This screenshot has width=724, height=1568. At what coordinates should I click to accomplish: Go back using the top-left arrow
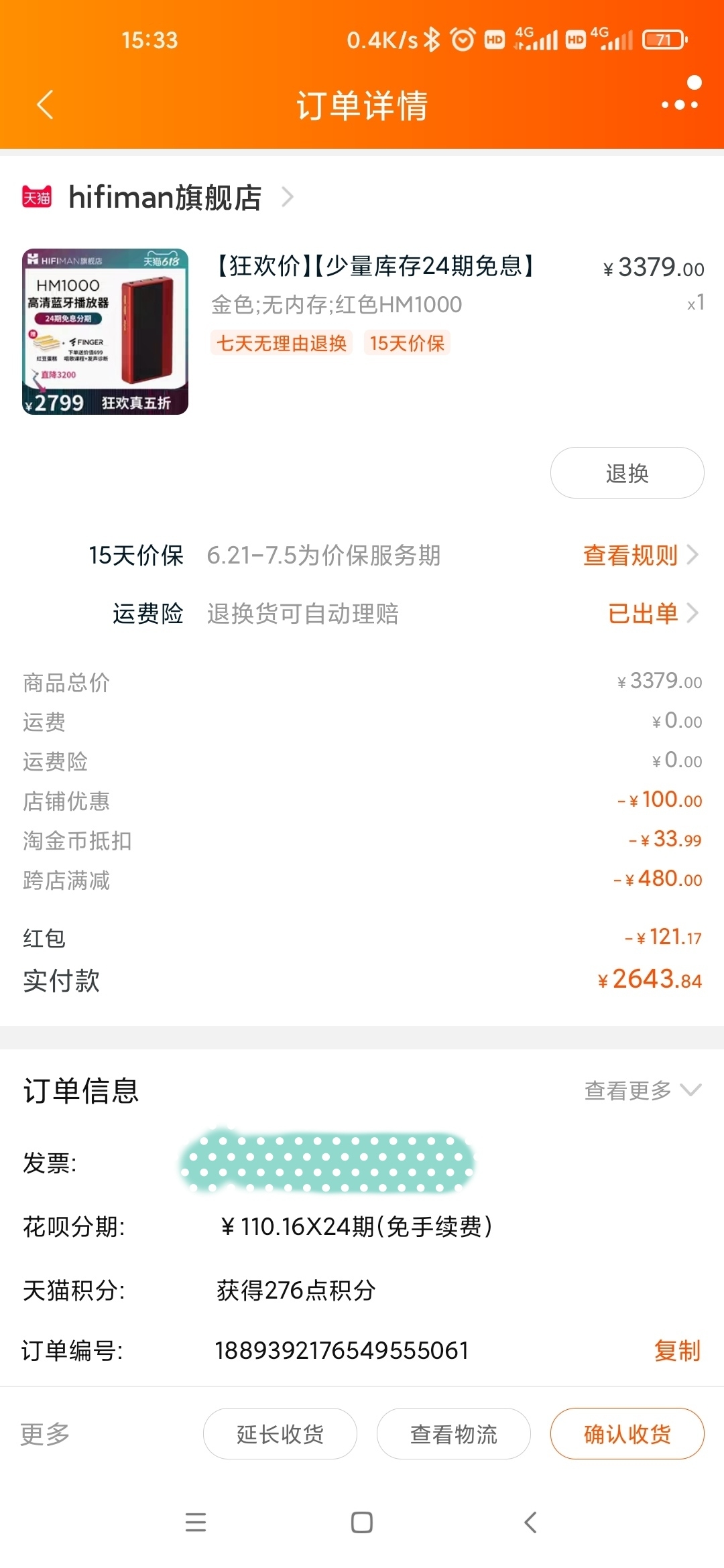(45, 105)
